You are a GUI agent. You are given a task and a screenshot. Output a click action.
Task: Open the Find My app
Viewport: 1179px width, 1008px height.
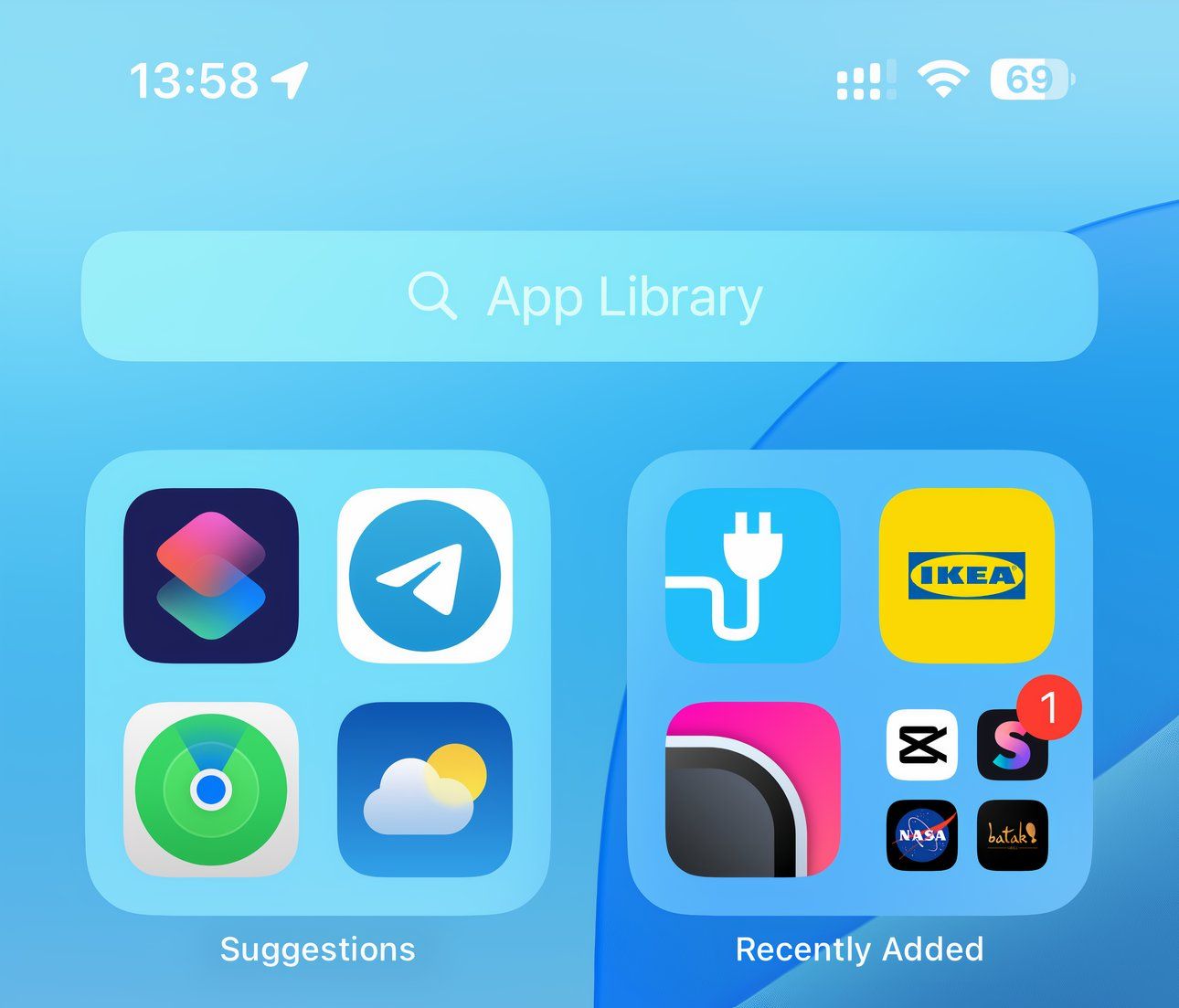point(210,790)
